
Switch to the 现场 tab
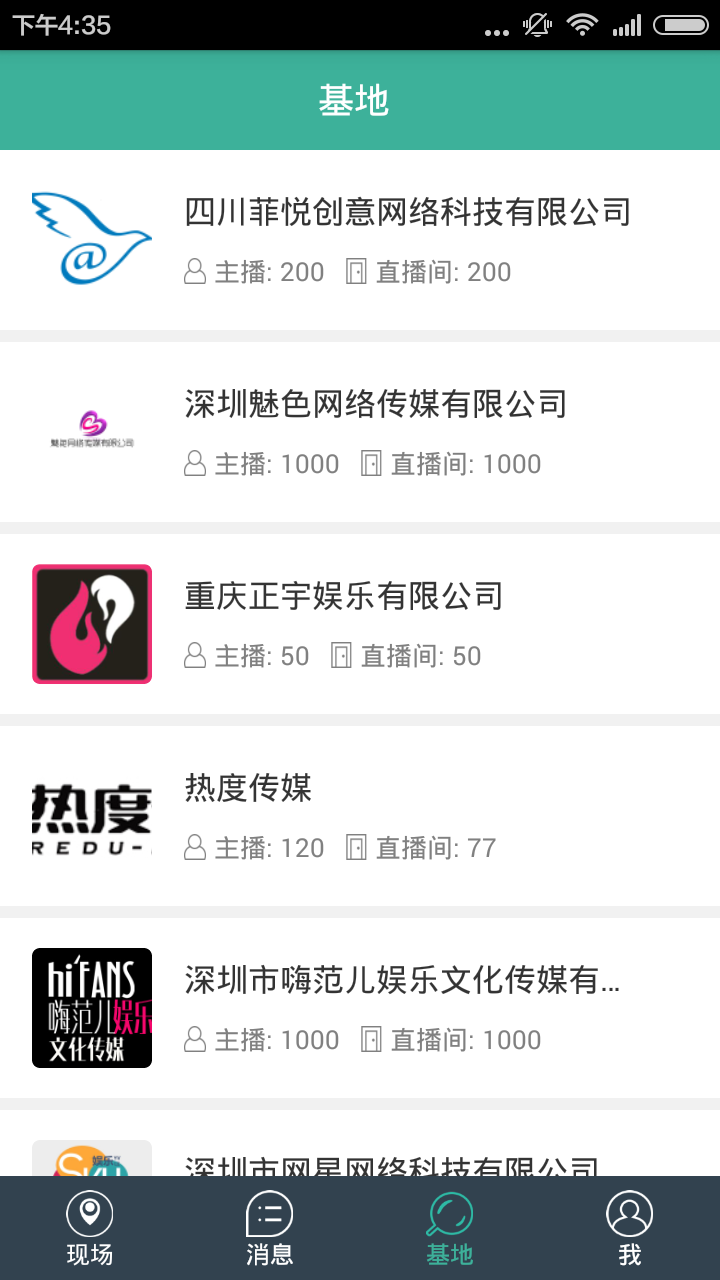90,1227
